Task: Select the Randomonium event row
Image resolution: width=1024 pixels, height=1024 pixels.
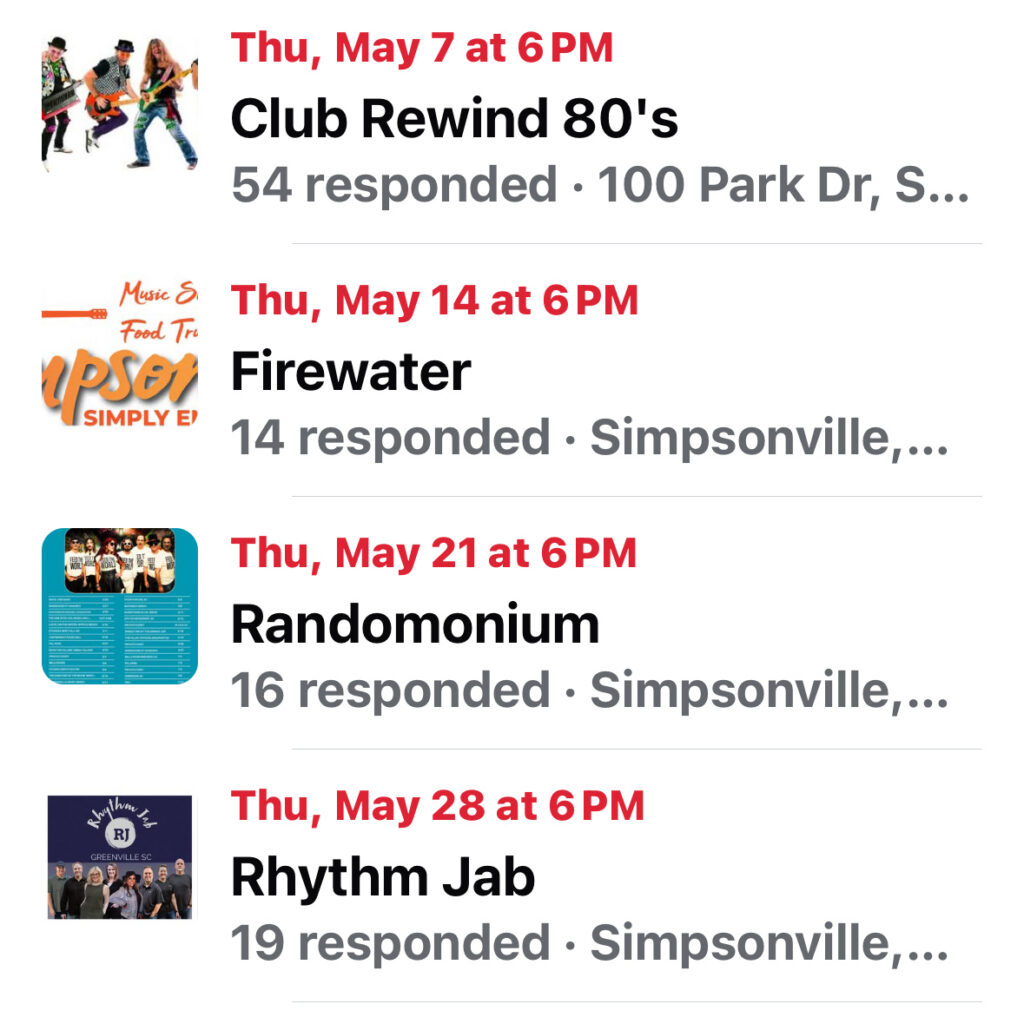Action: pos(415,625)
